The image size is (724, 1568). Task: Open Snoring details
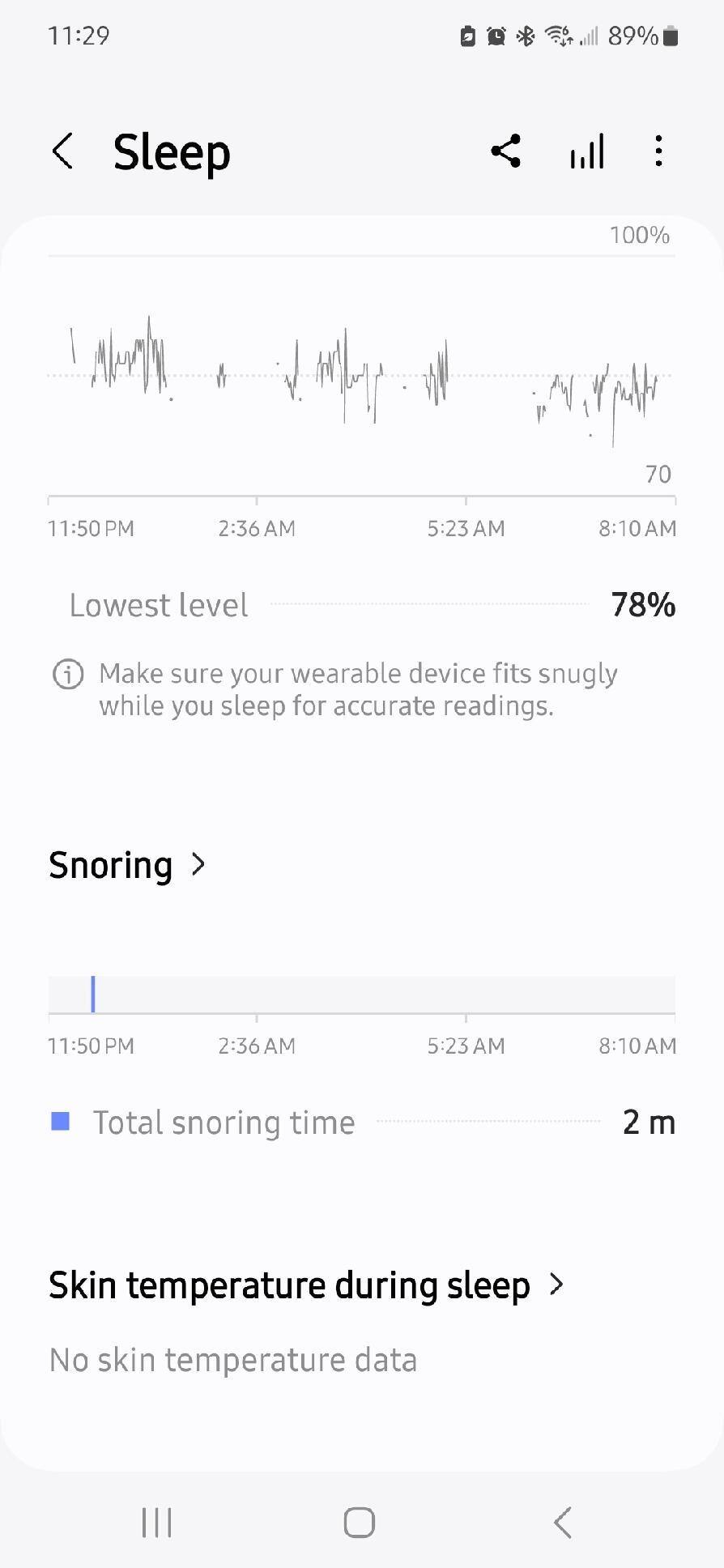click(127, 865)
